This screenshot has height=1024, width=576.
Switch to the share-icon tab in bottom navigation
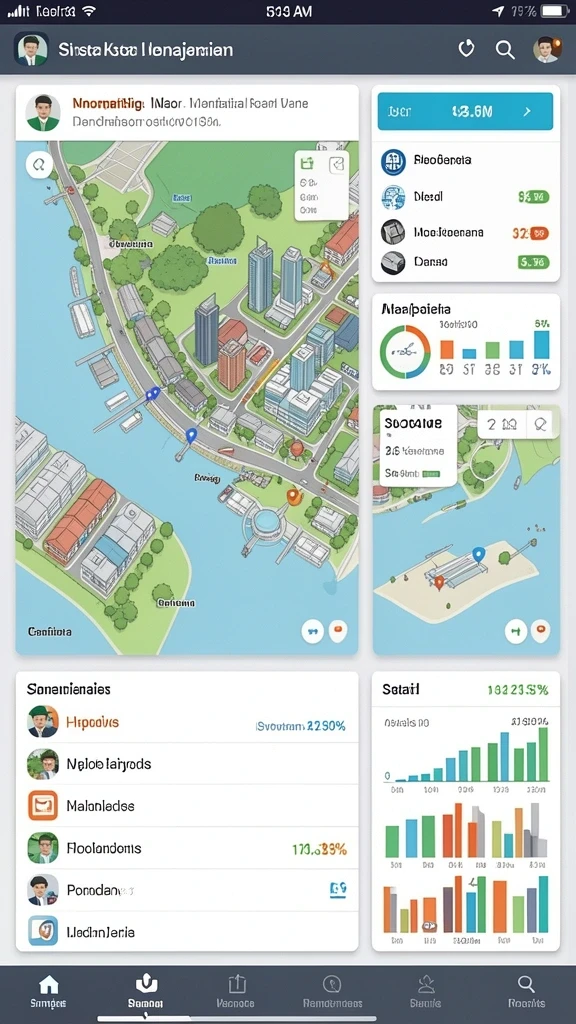(236, 991)
